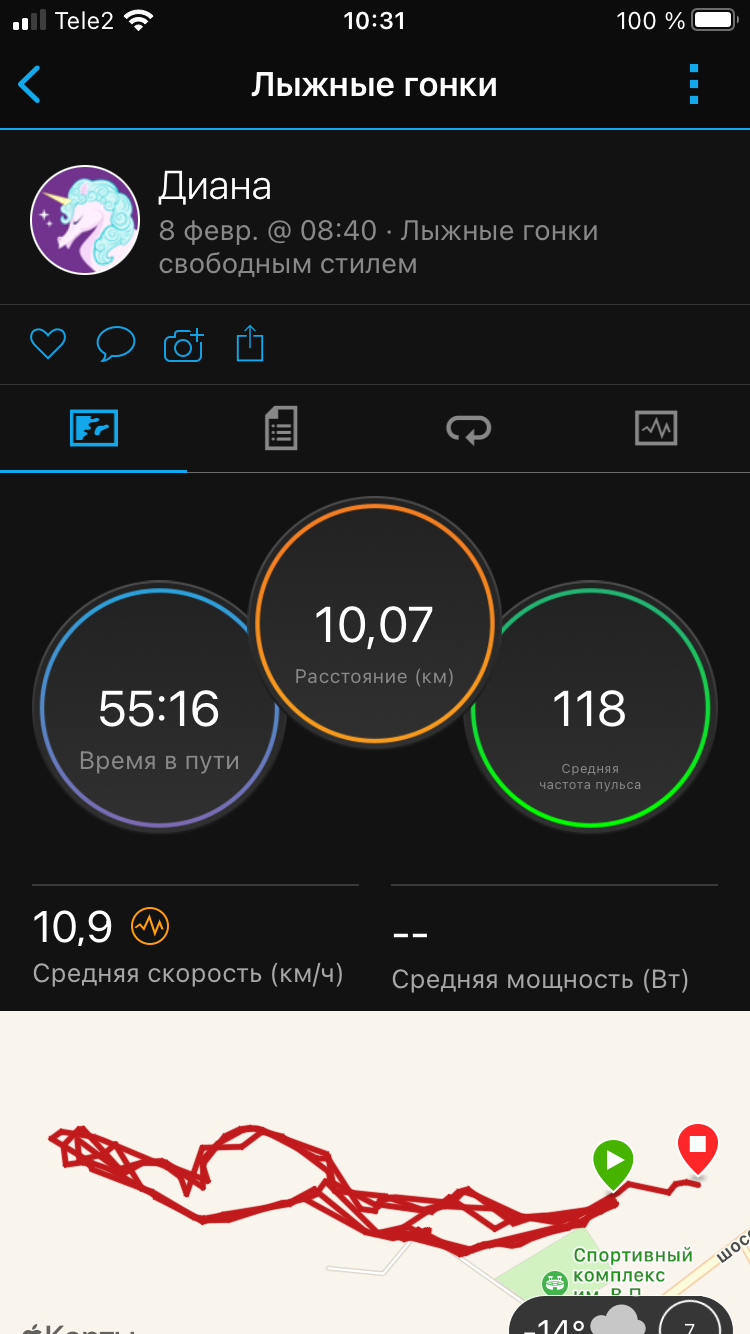Switch to the laps tab
The width and height of the screenshot is (750, 1334).
[x=468, y=429]
